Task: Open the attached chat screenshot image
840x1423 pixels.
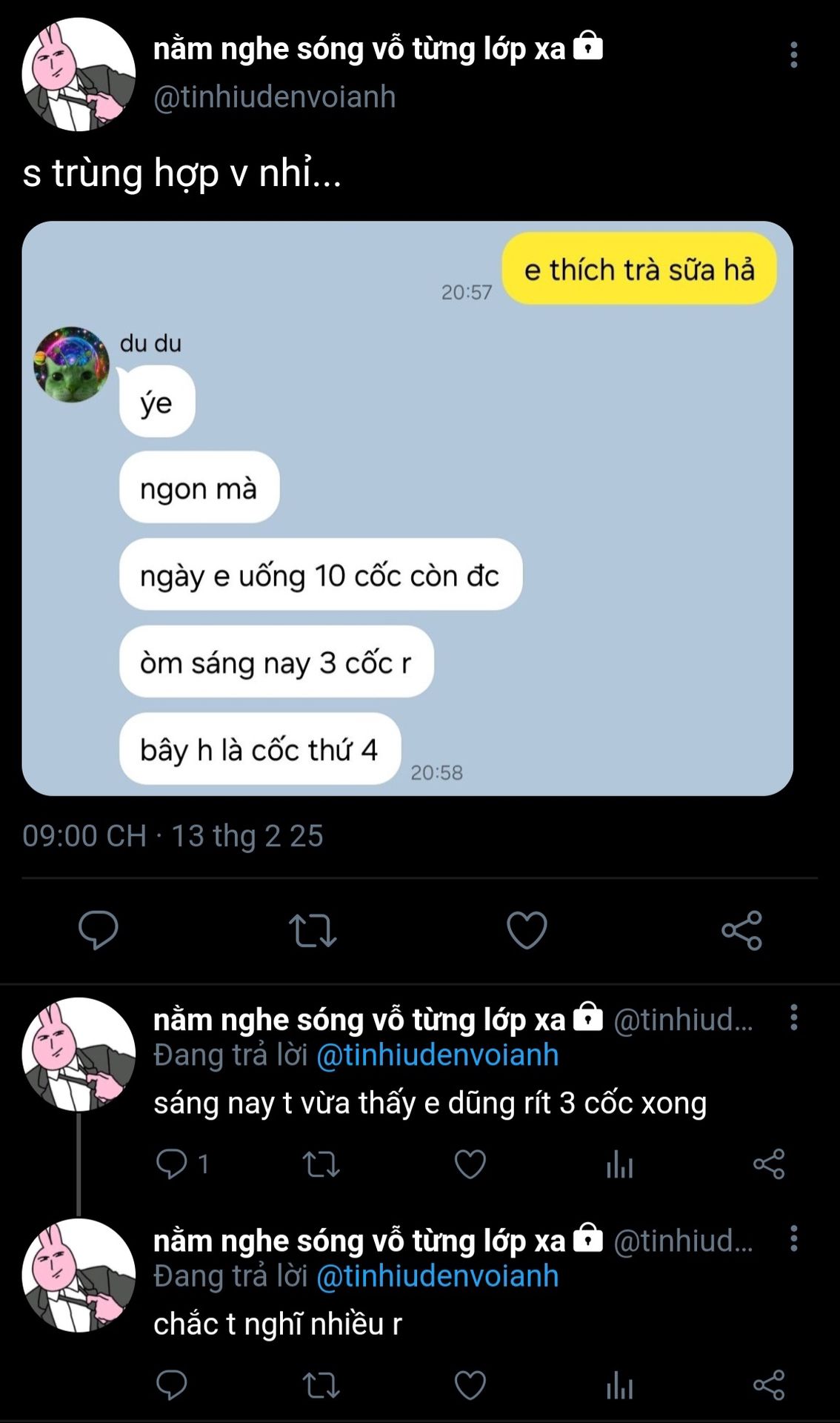Action: [x=407, y=508]
